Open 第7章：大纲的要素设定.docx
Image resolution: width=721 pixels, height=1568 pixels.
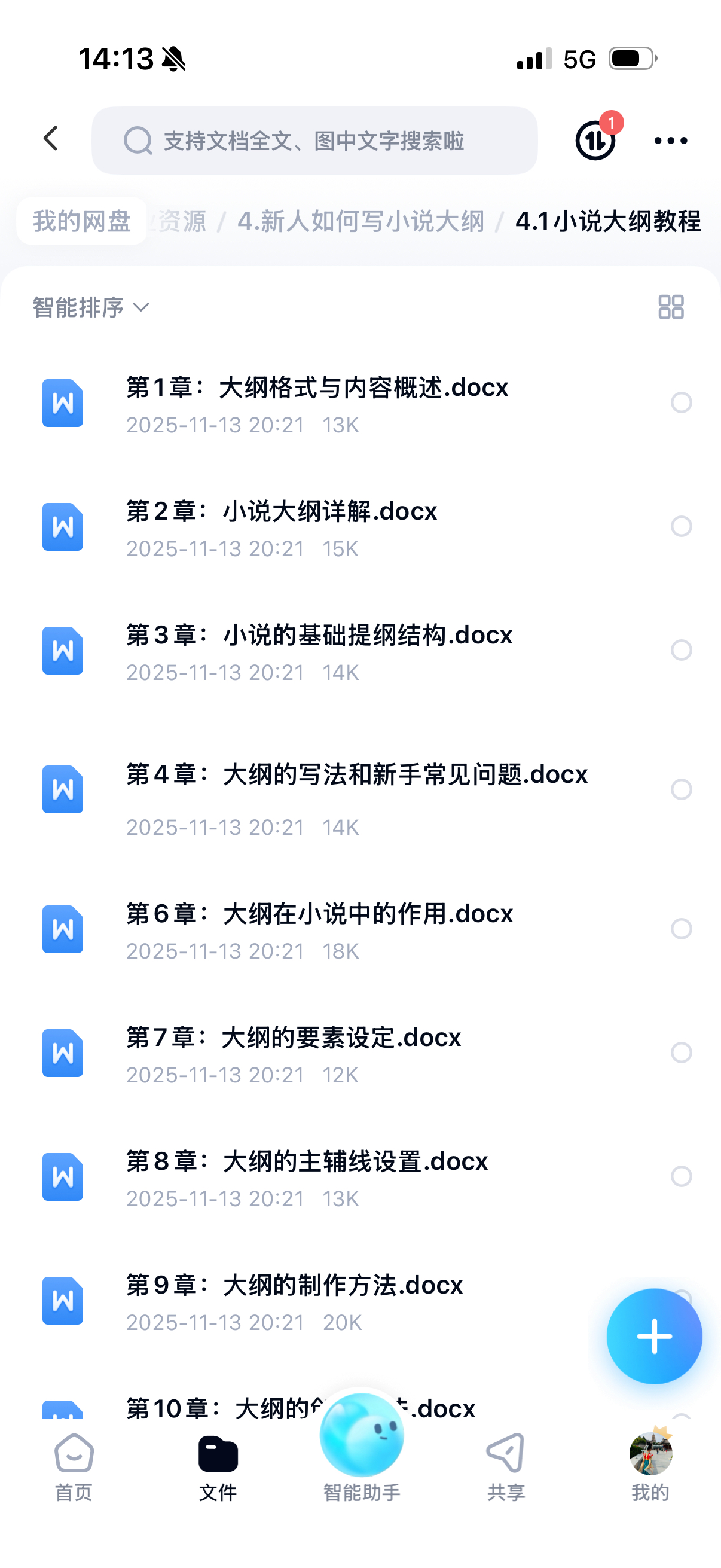click(x=294, y=1053)
